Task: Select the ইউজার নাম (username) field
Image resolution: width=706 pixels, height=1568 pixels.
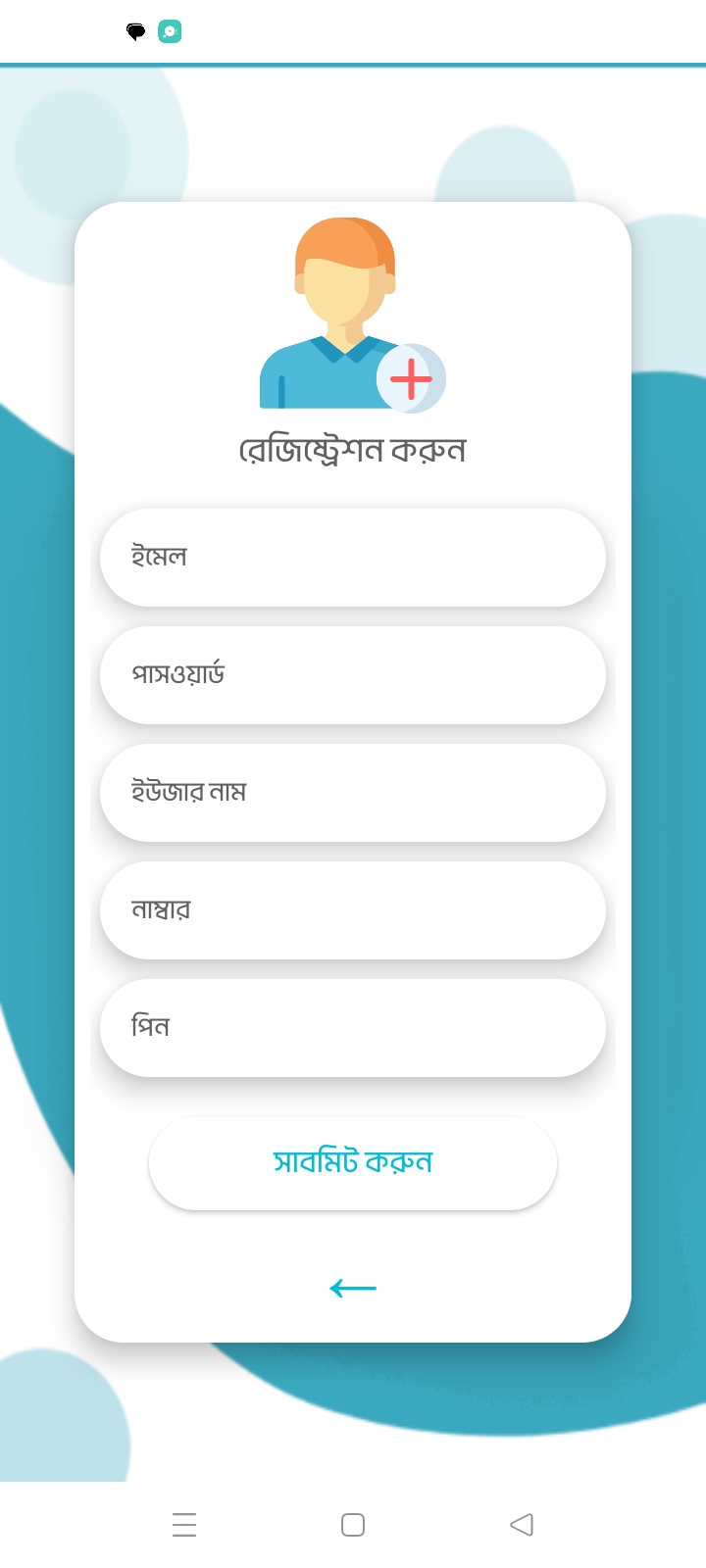Action: coord(353,792)
